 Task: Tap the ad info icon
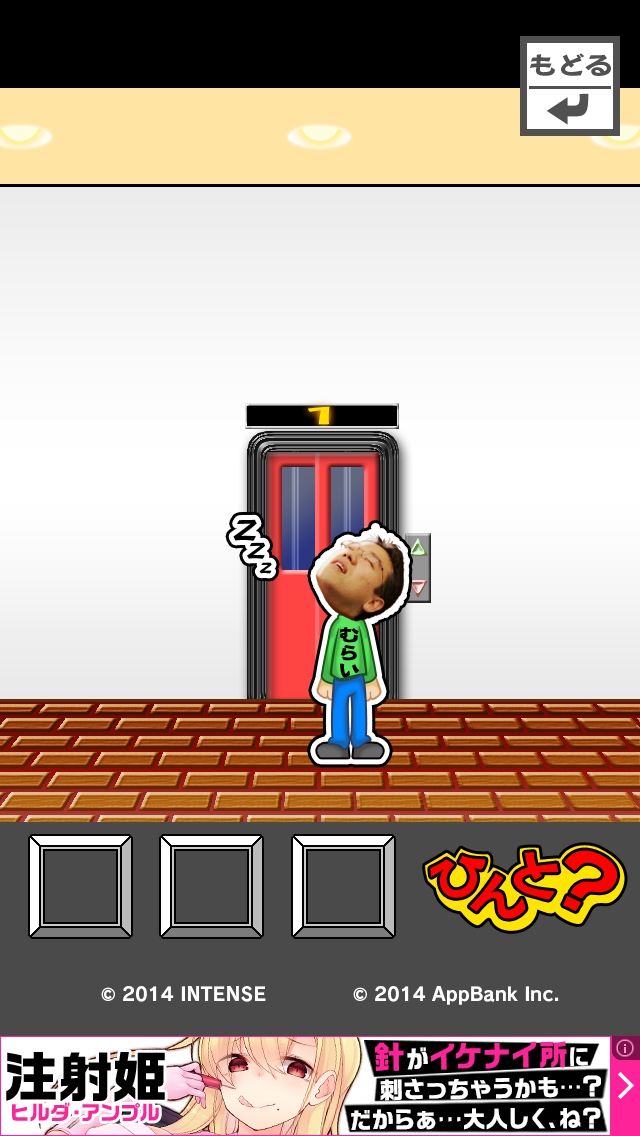click(625, 1048)
